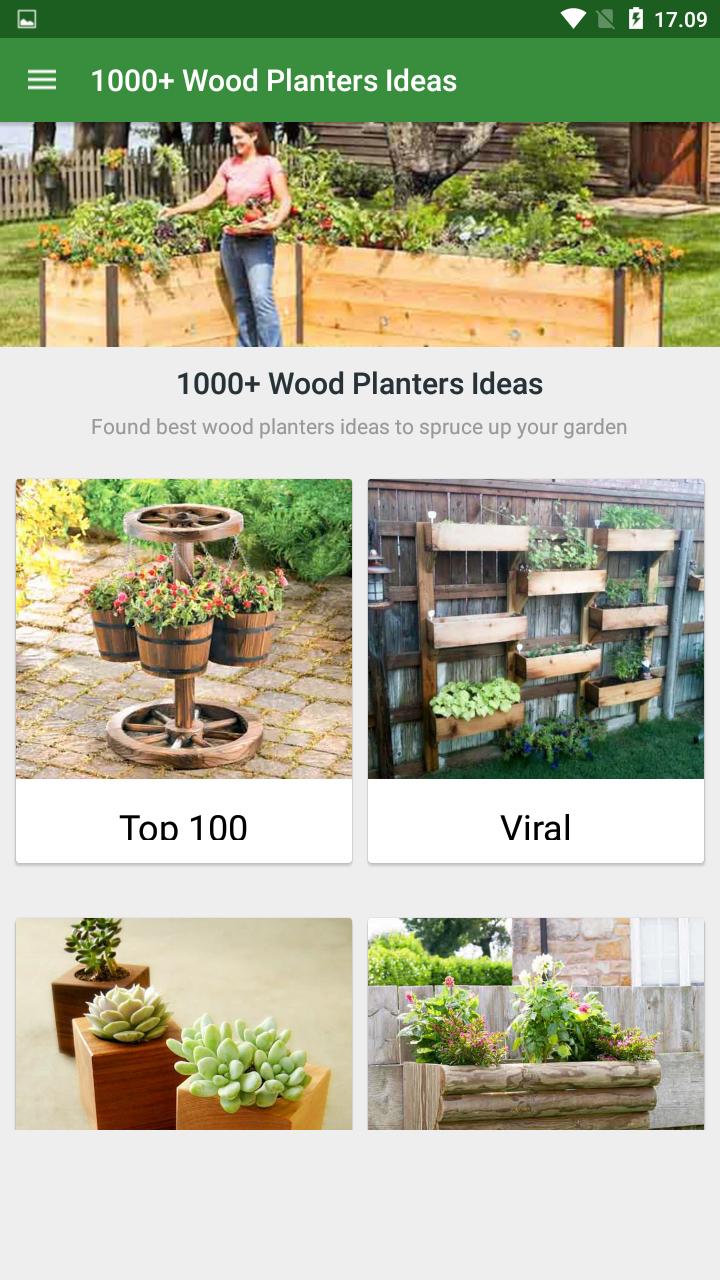Viewport: 720px width, 1280px height.
Task: Open the log flower planter thumbnail
Action: click(x=535, y=1023)
